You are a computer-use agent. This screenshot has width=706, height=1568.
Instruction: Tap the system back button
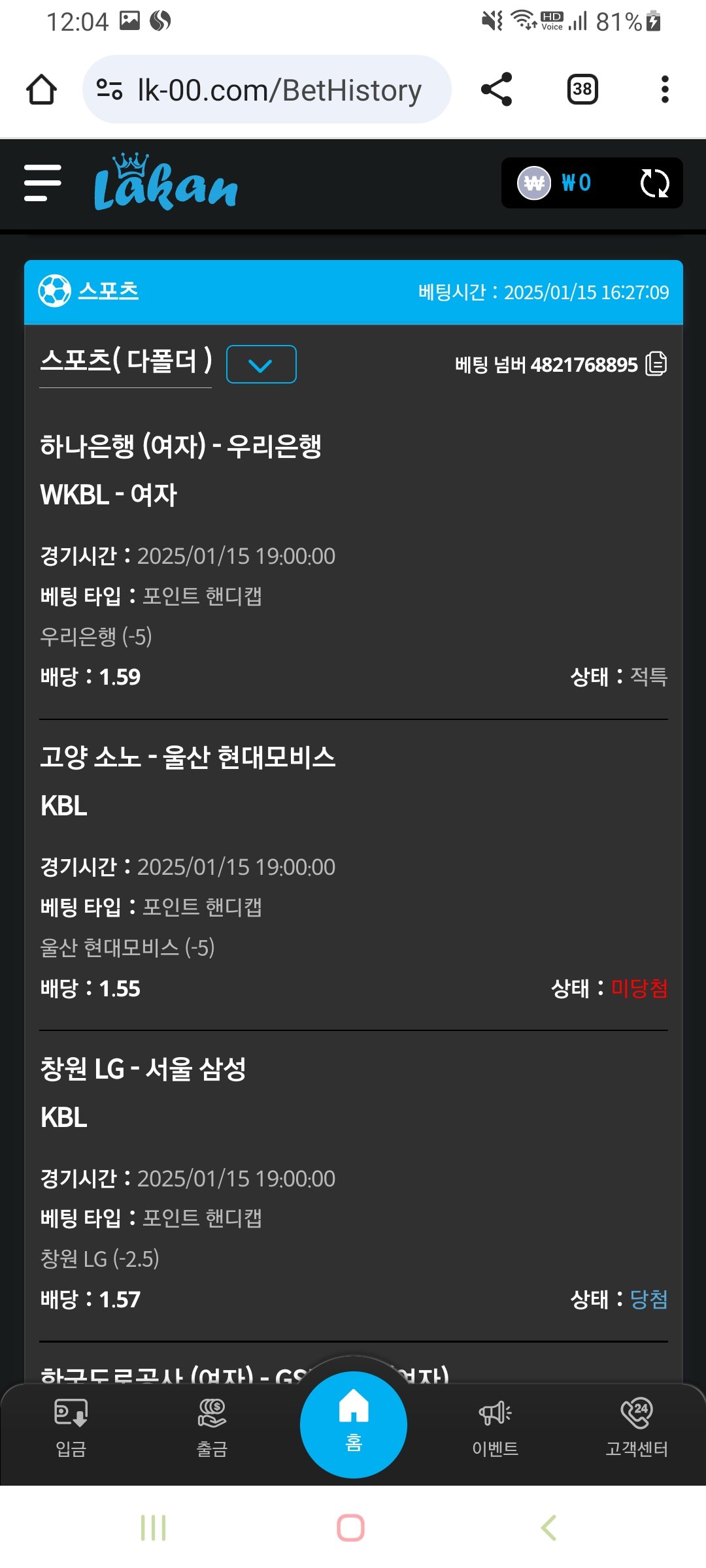tap(549, 1527)
